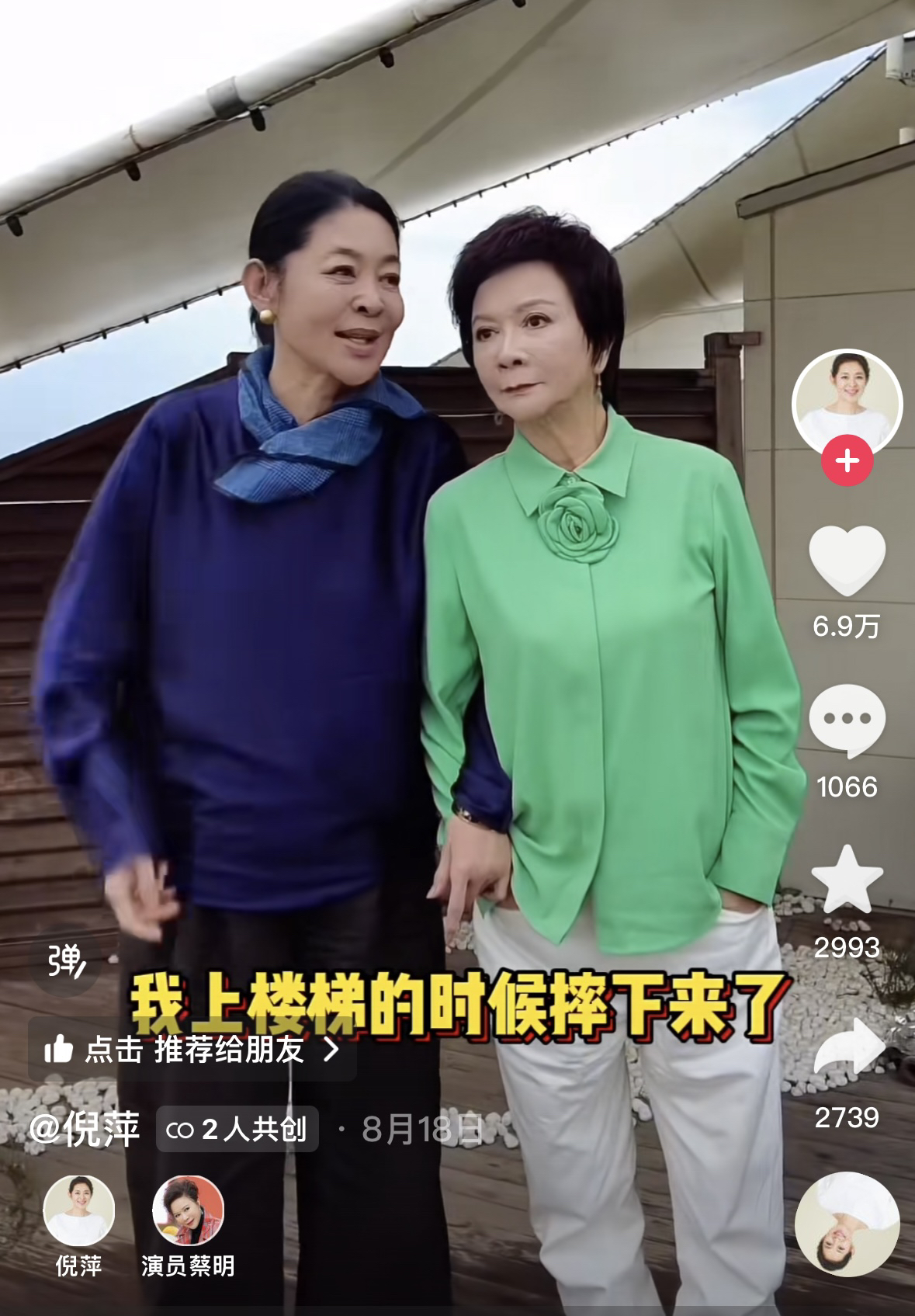This screenshot has height=1316, width=915.
Task: Toggle the danmaku bullet comments
Action: pyautogui.click(x=67, y=961)
